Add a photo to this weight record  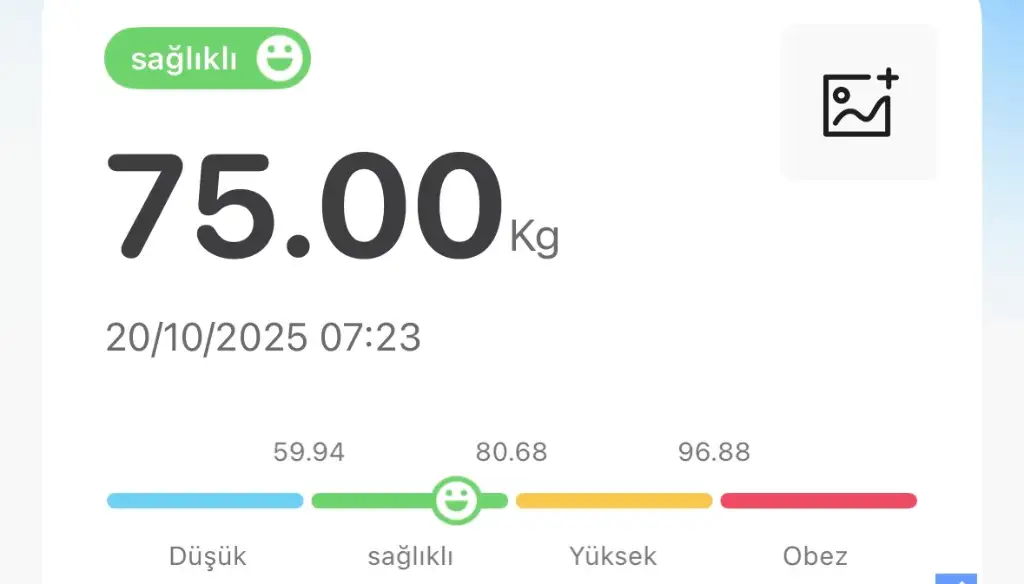click(x=859, y=104)
